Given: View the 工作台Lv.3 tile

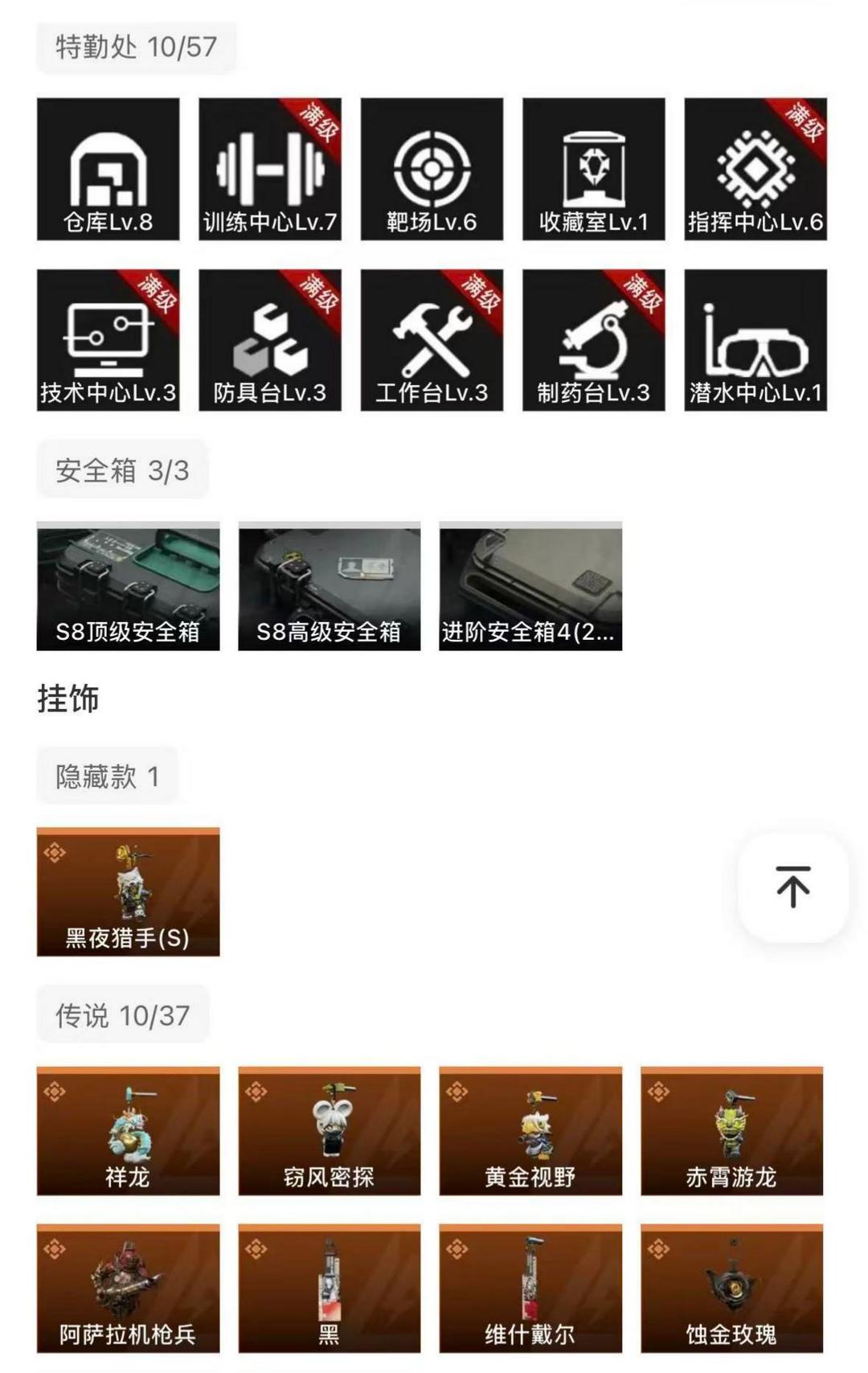Looking at the screenshot, I should [432, 340].
